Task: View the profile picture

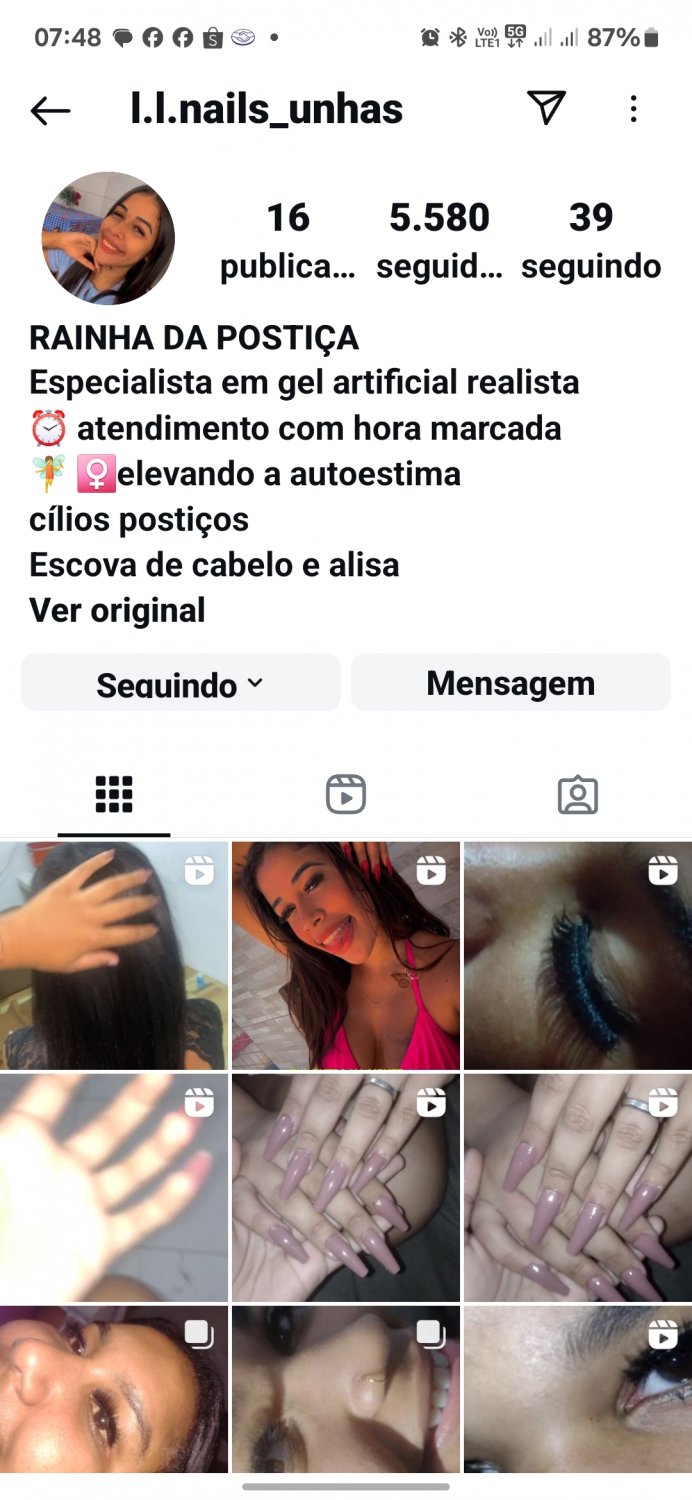Action: [108, 238]
